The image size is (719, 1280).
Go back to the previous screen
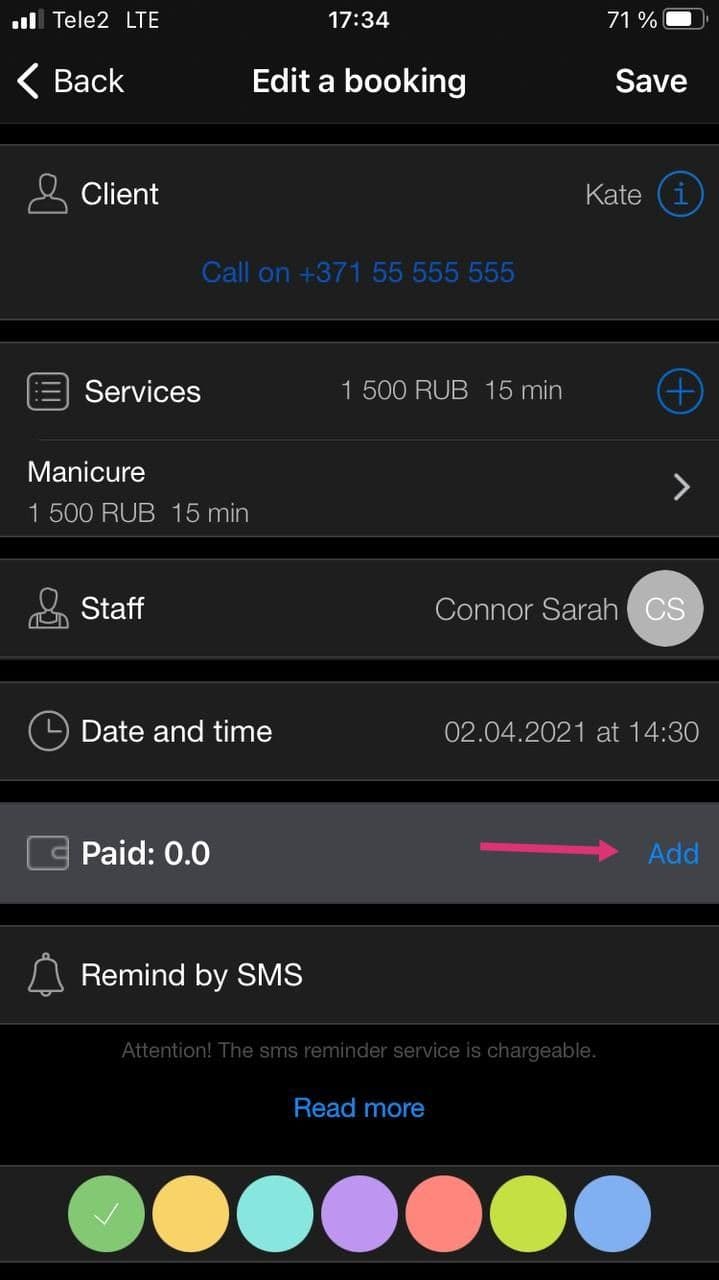70,81
